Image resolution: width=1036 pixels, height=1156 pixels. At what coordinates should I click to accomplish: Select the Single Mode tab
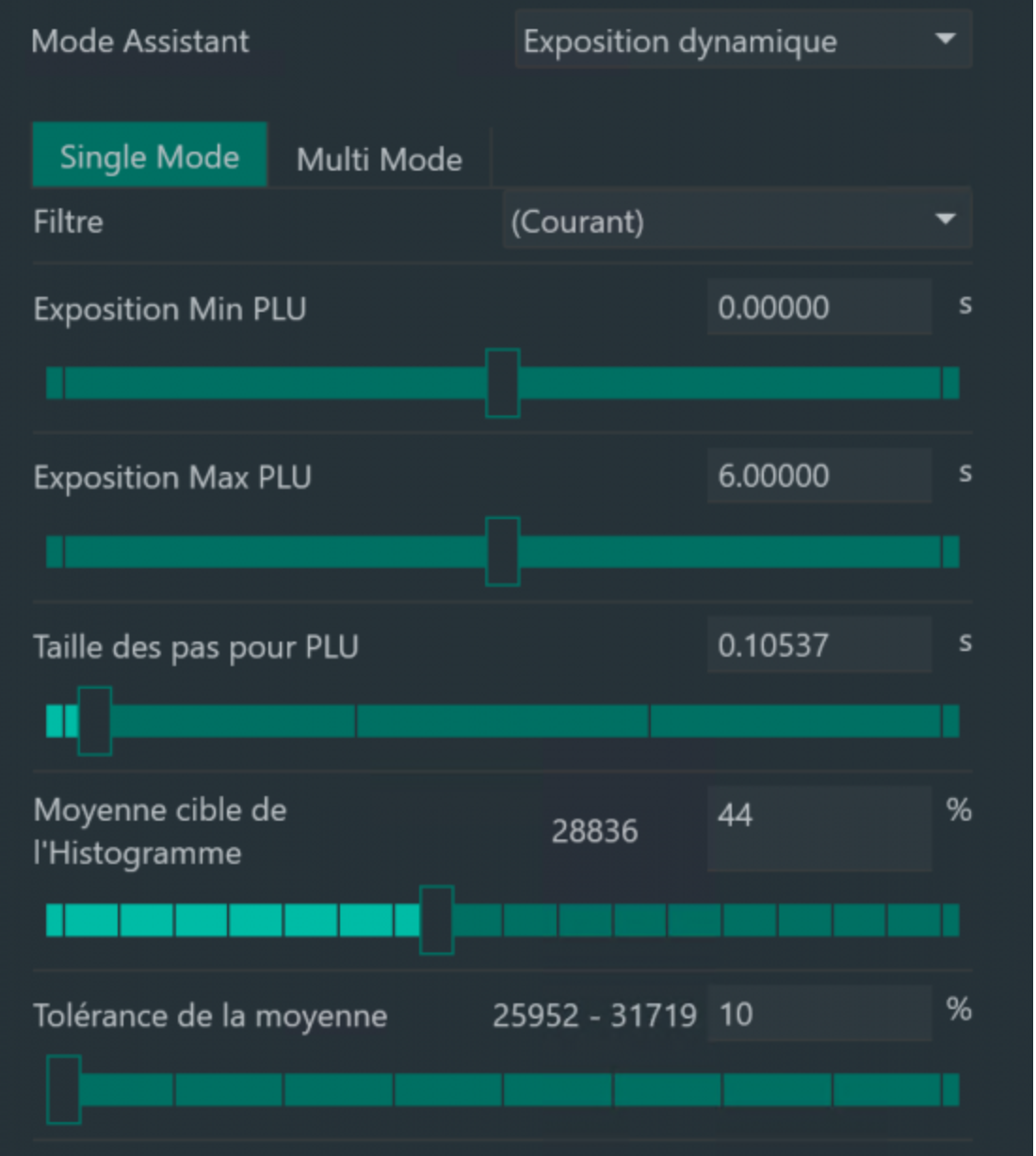point(150,155)
